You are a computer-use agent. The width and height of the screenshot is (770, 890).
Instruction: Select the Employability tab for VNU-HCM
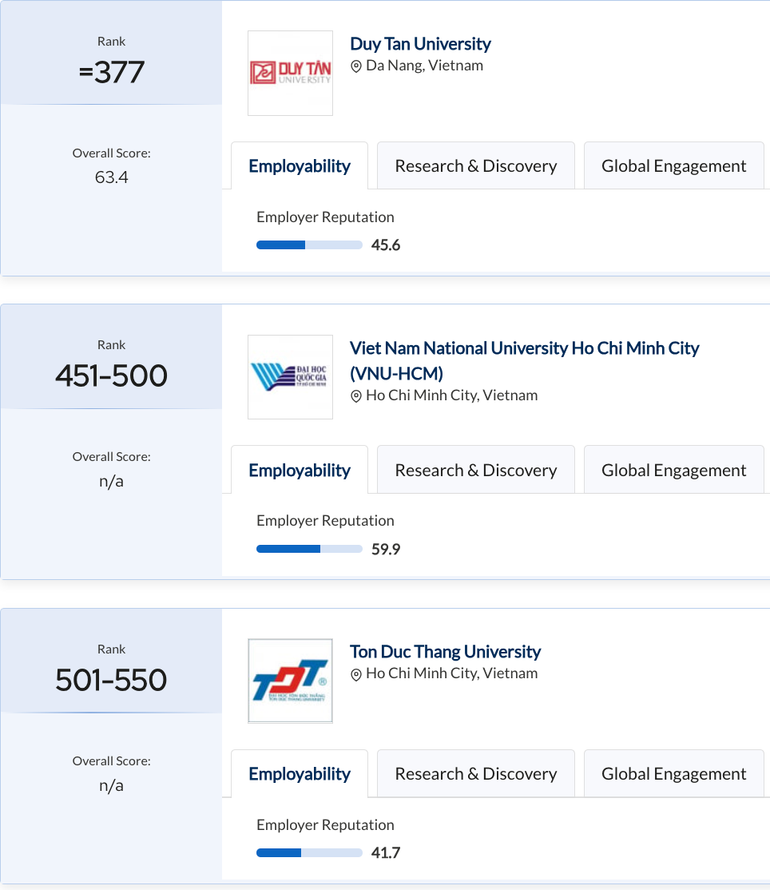point(299,469)
